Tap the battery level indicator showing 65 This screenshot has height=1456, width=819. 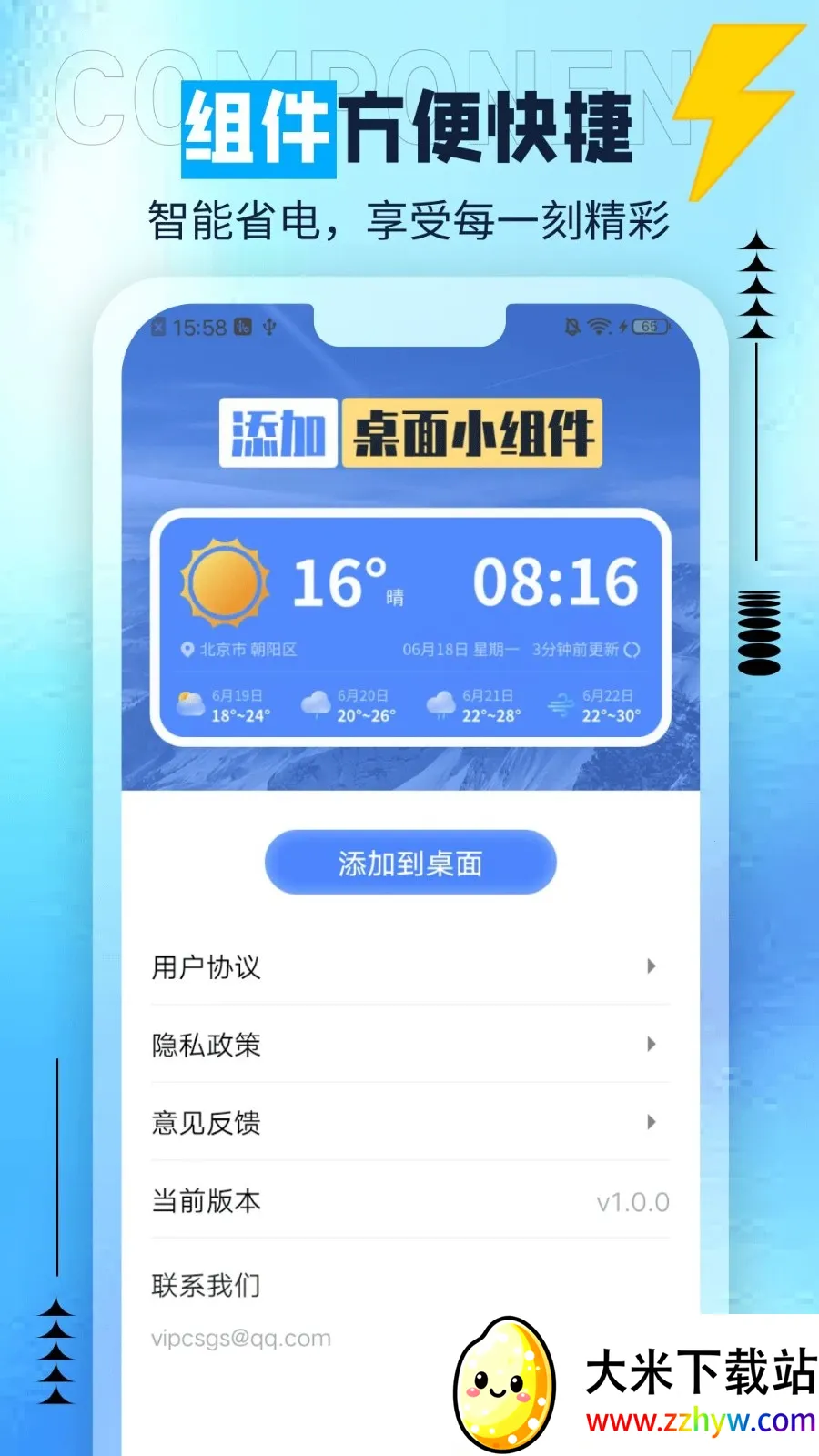tap(648, 324)
